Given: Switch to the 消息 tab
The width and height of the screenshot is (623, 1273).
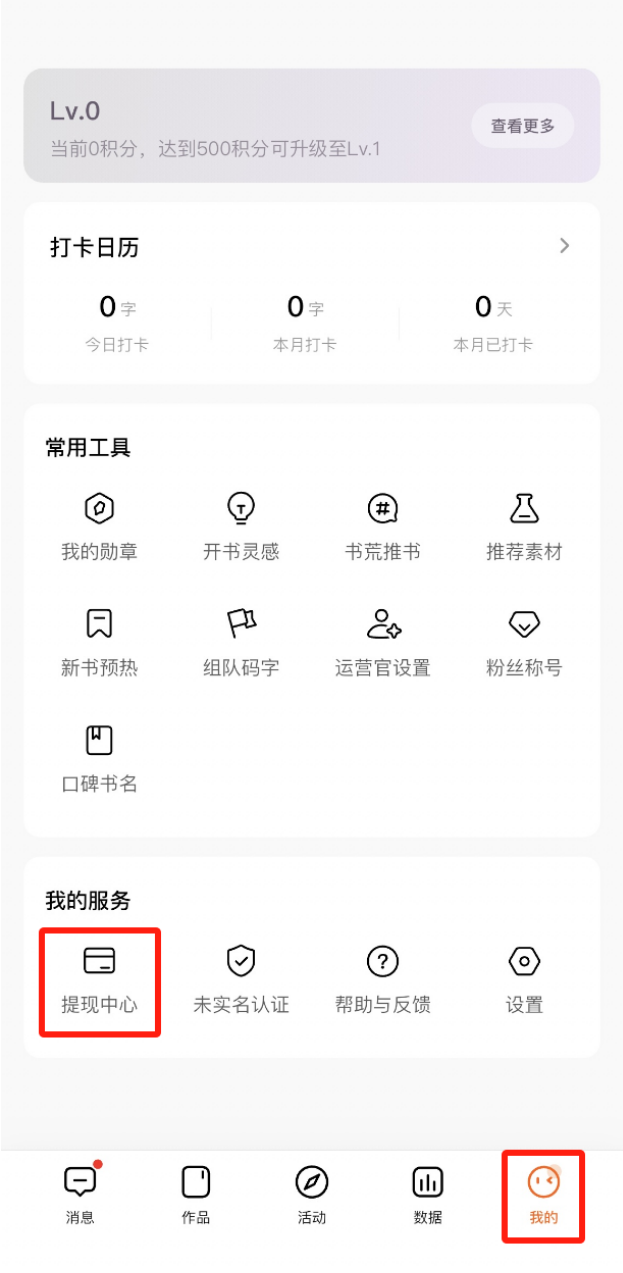Looking at the screenshot, I should (80, 1194).
